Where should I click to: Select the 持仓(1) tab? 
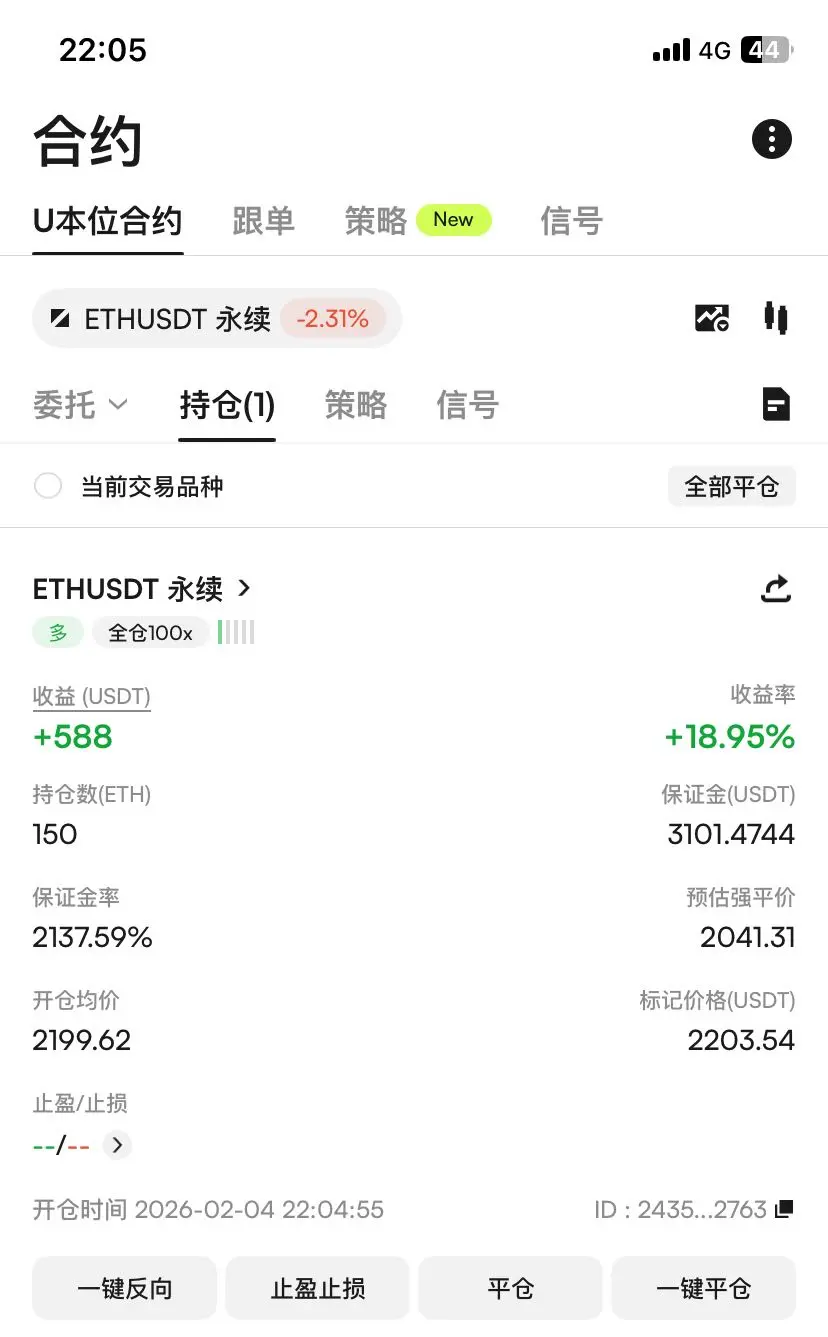coord(227,405)
